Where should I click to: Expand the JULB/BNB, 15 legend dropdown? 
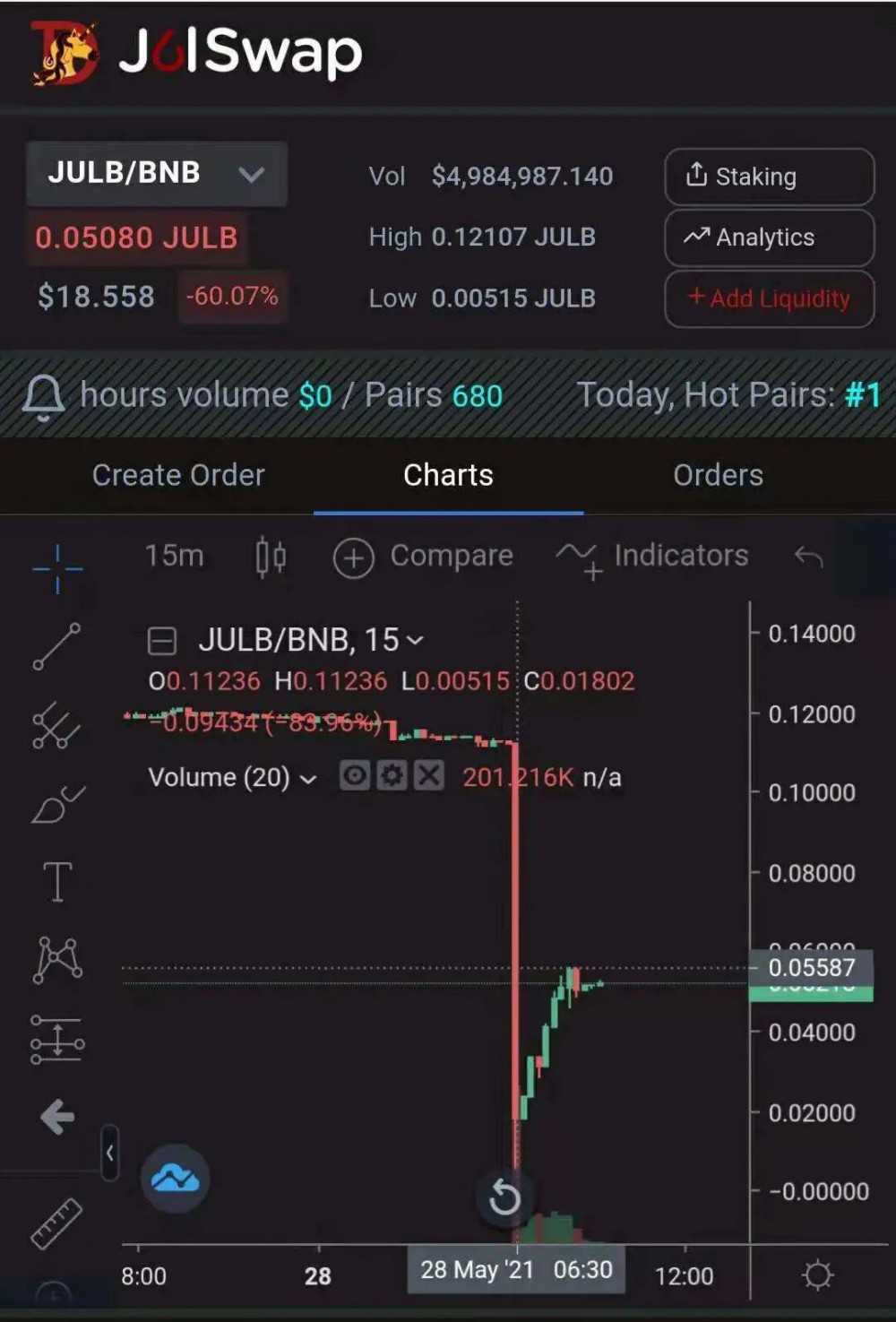(412, 640)
